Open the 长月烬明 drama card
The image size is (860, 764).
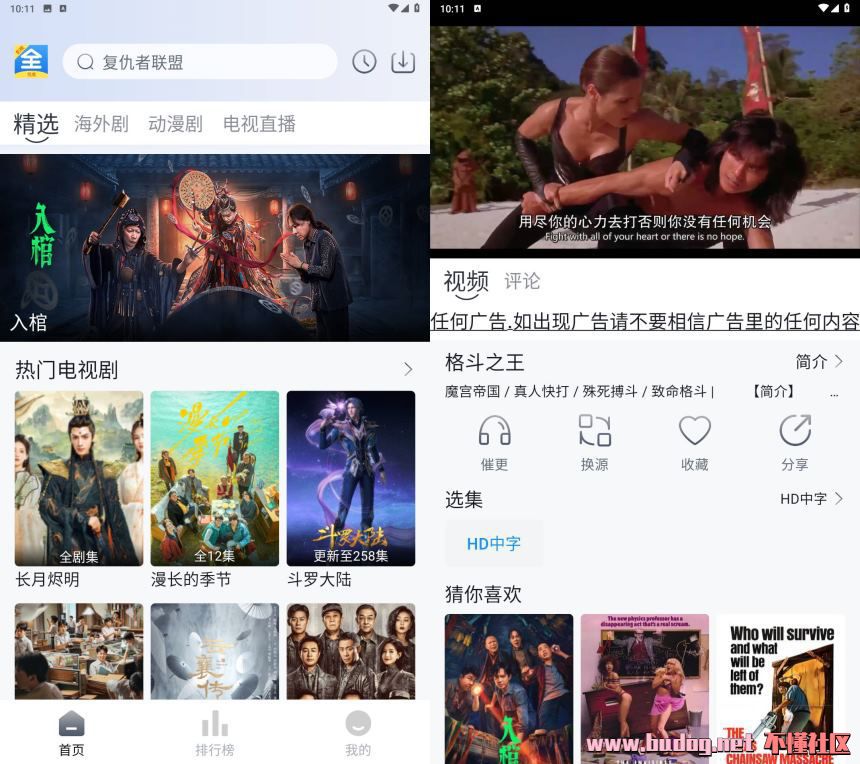(x=79, y=479)
